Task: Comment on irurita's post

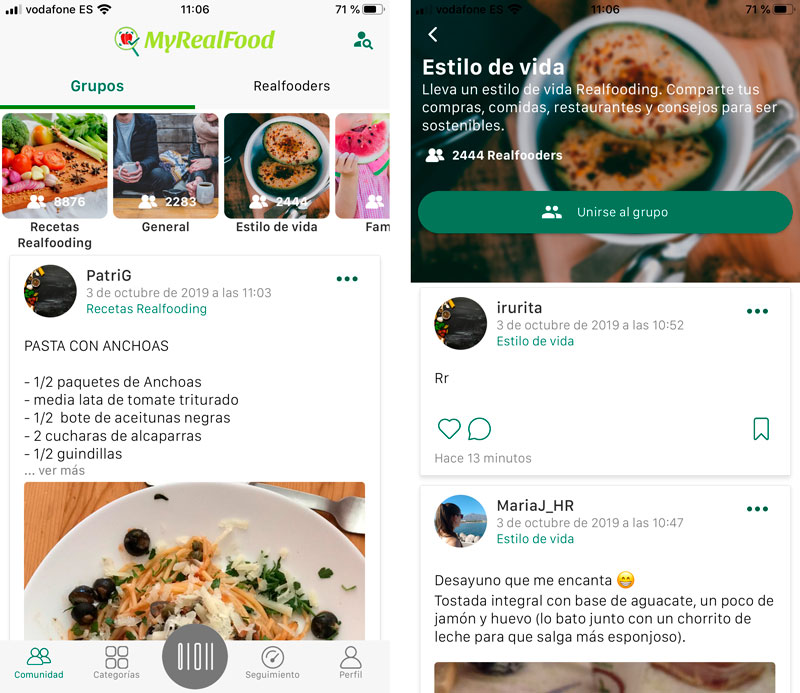Action: tap(480, 429)
